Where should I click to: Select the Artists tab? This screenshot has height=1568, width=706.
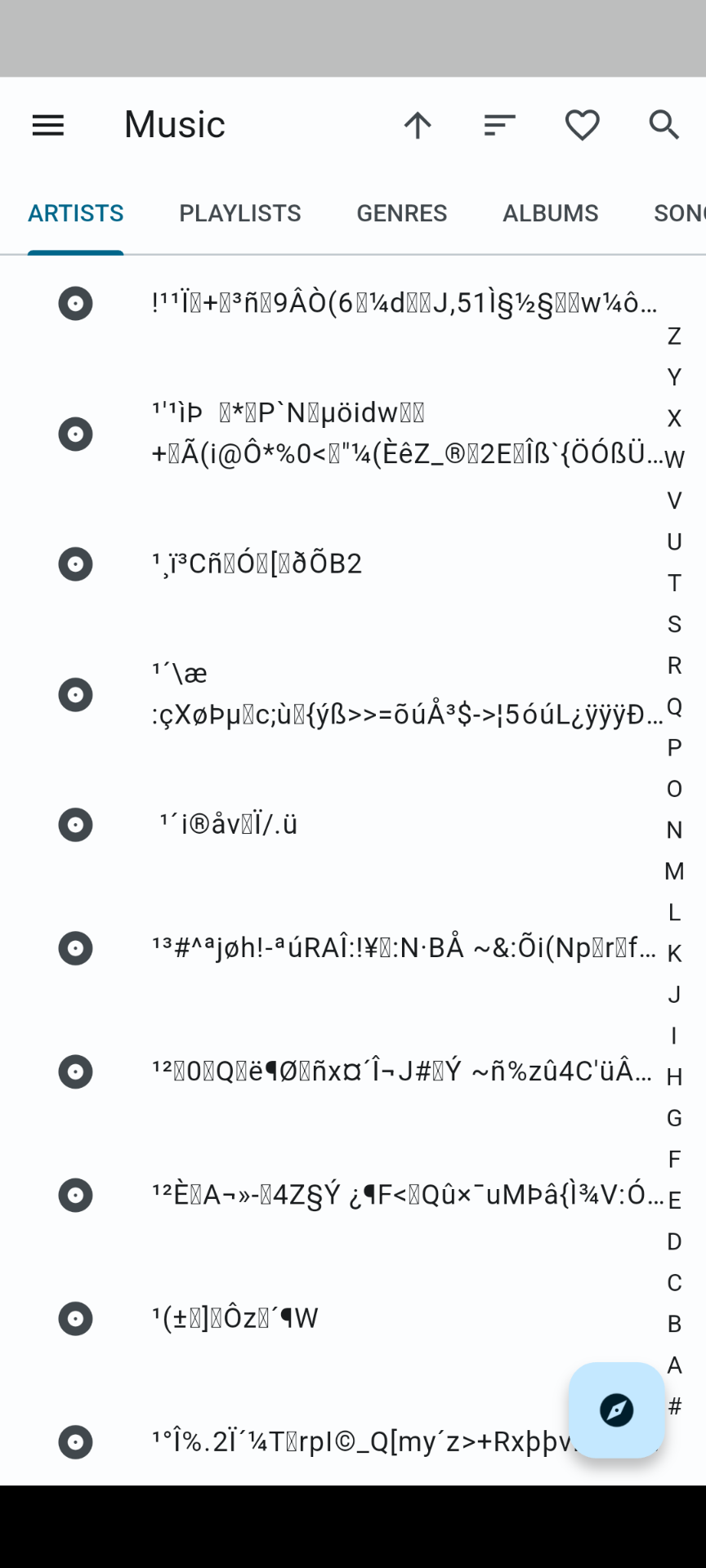[x=76, y=213]
